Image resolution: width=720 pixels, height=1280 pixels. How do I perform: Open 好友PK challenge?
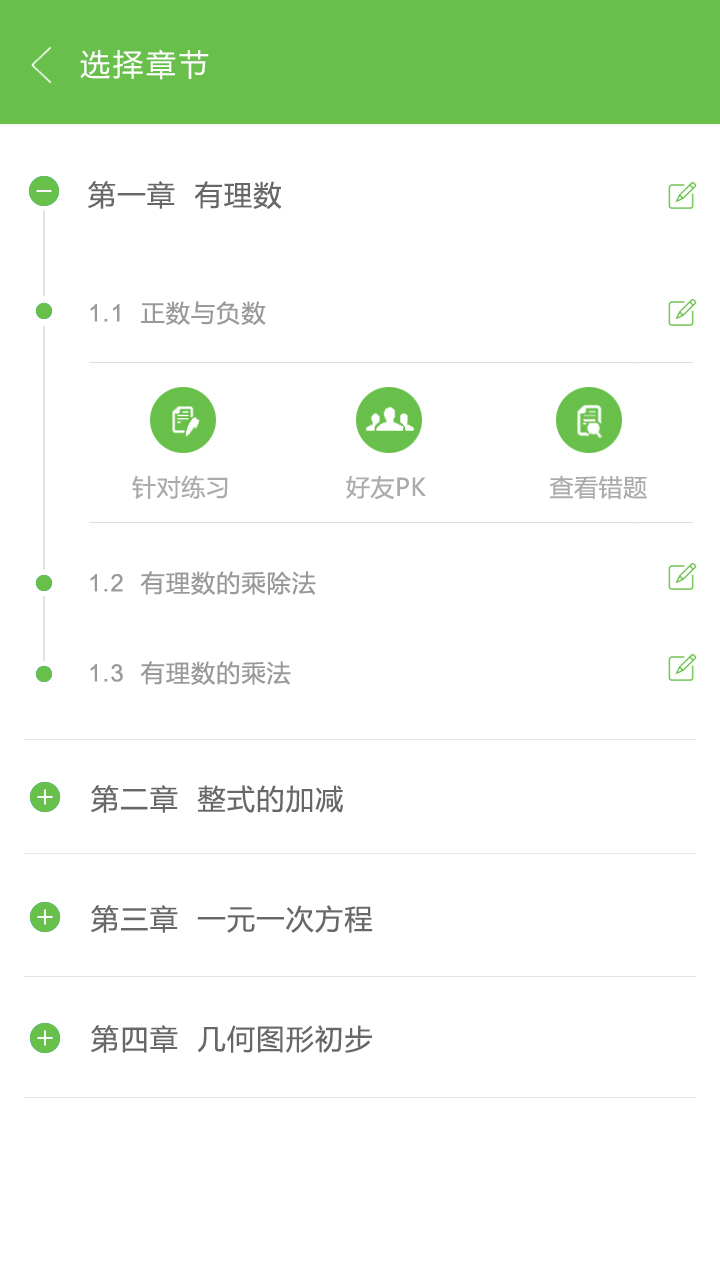click(388, 444)
